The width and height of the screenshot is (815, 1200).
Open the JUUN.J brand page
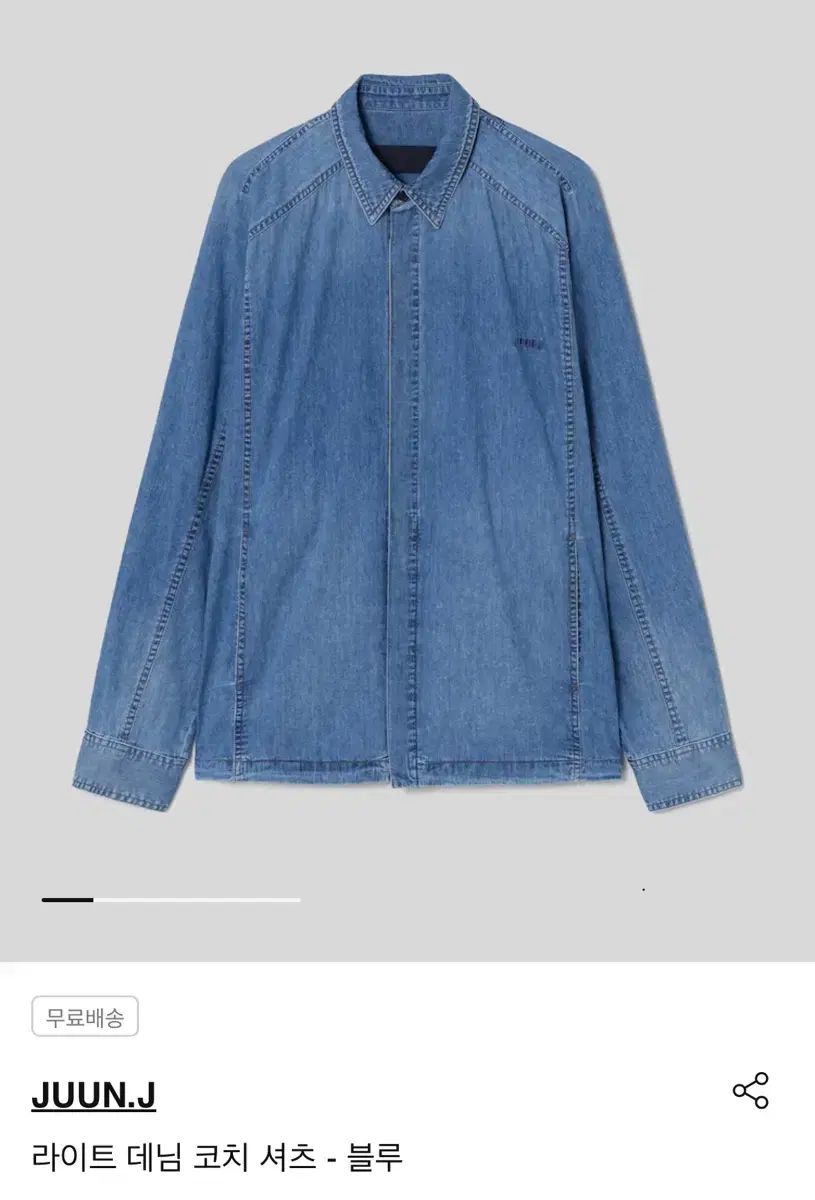point(93,1097)
